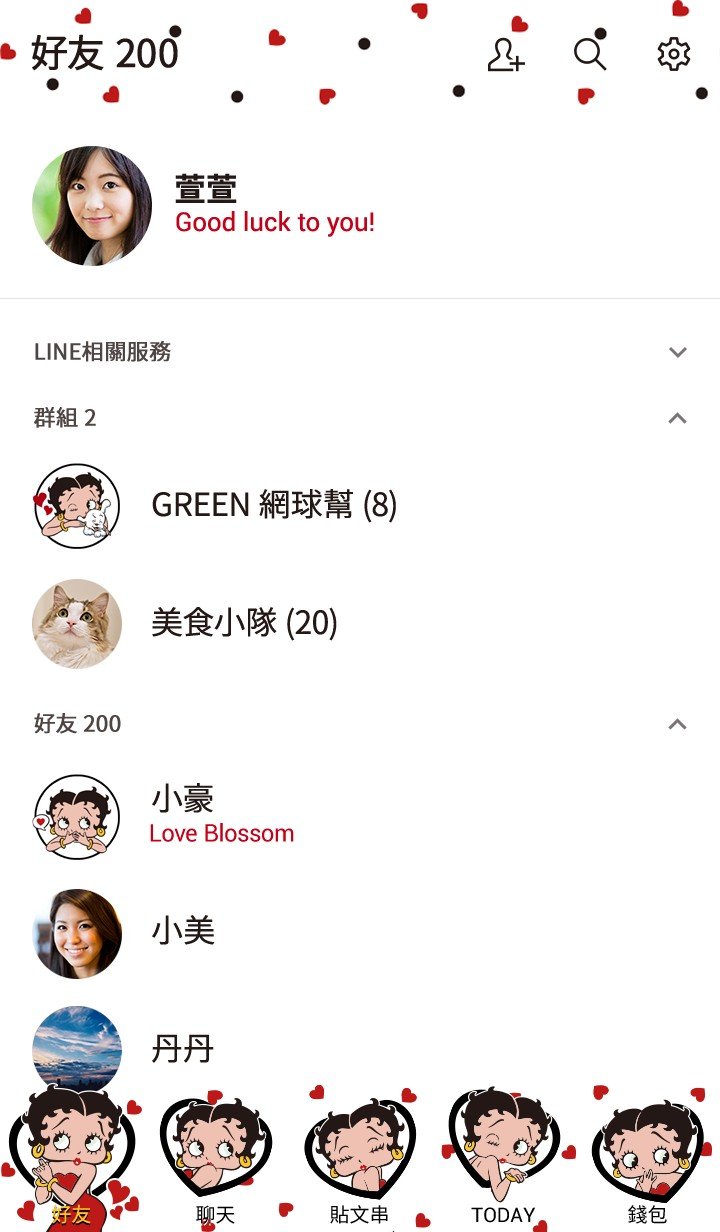This screenshot has height=1232, width=720.
Task: Open the TODAY tab
Action: pos(503,1160)
